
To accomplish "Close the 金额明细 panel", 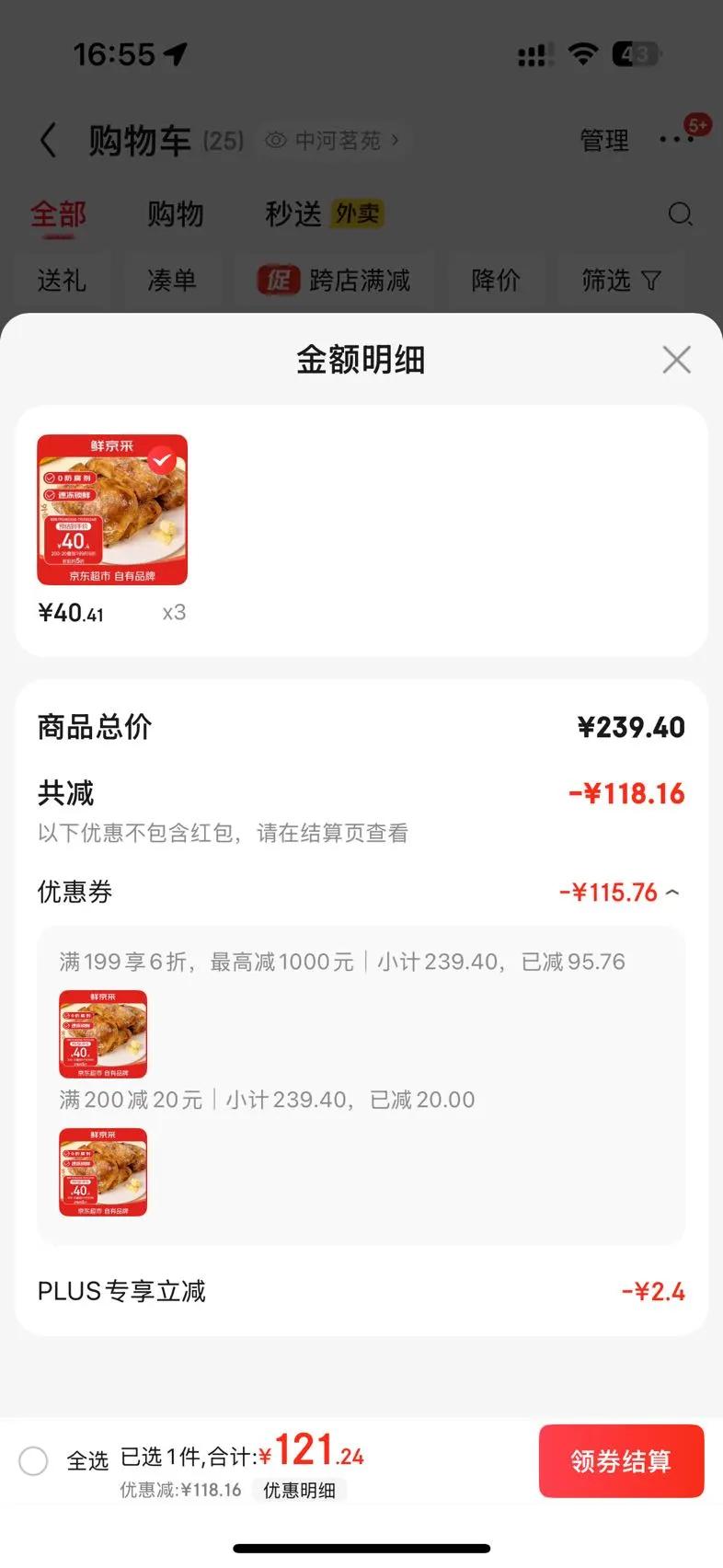I will (676, 360).
